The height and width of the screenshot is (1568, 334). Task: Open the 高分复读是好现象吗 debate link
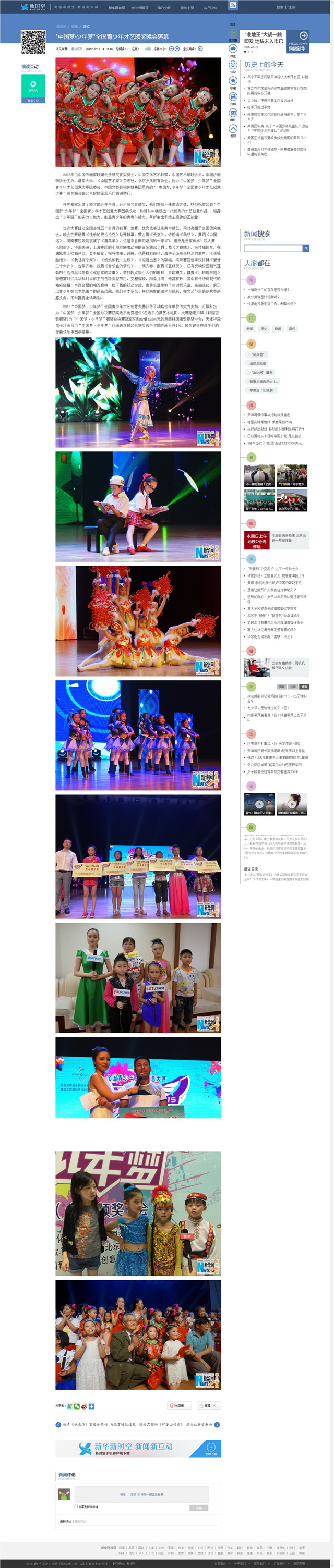pyautogui.click(x=264, y=297)
